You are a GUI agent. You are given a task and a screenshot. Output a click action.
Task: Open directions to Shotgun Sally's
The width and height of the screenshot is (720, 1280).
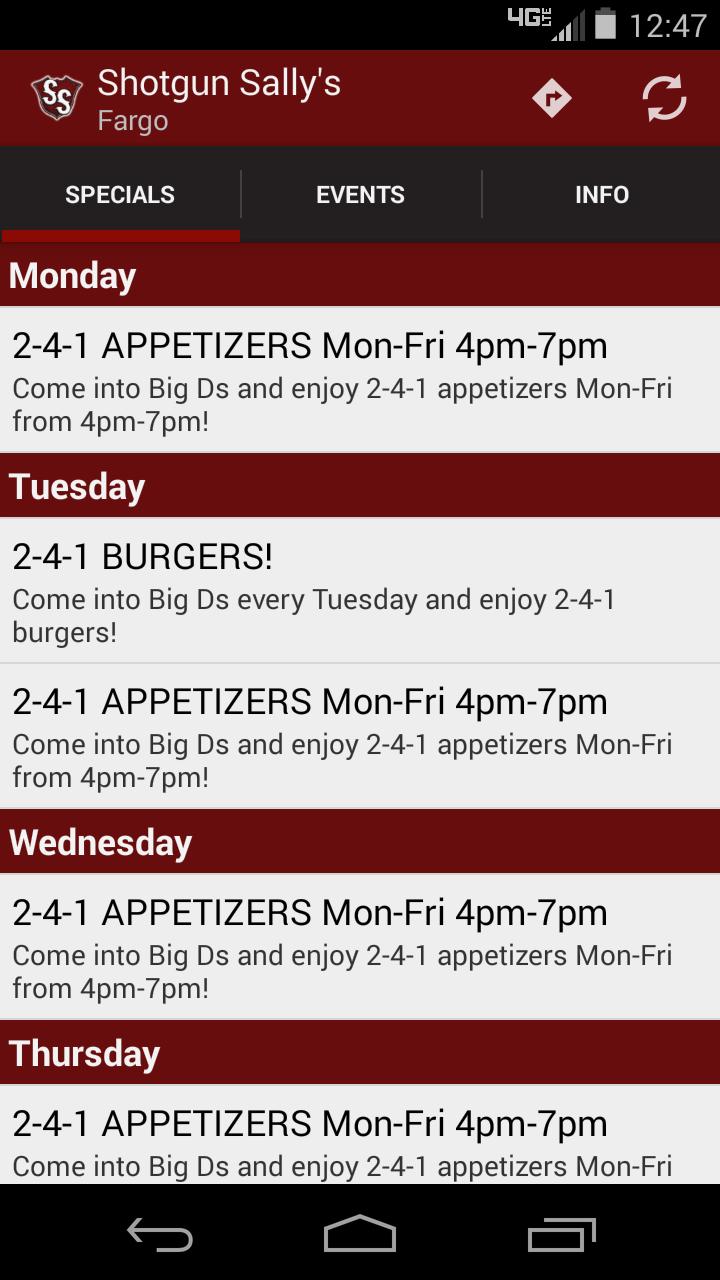tap(551, 98)
